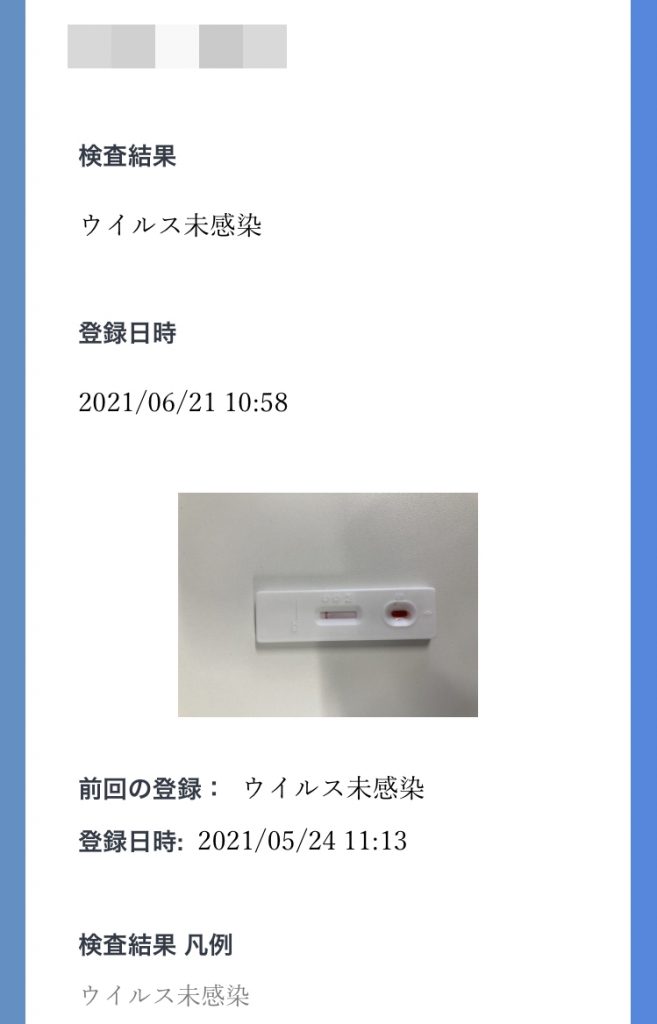Image resolution: width=657 pixels, height=1024 pixels.
Task: Open the test kit result photo
Action: point(327,604)
